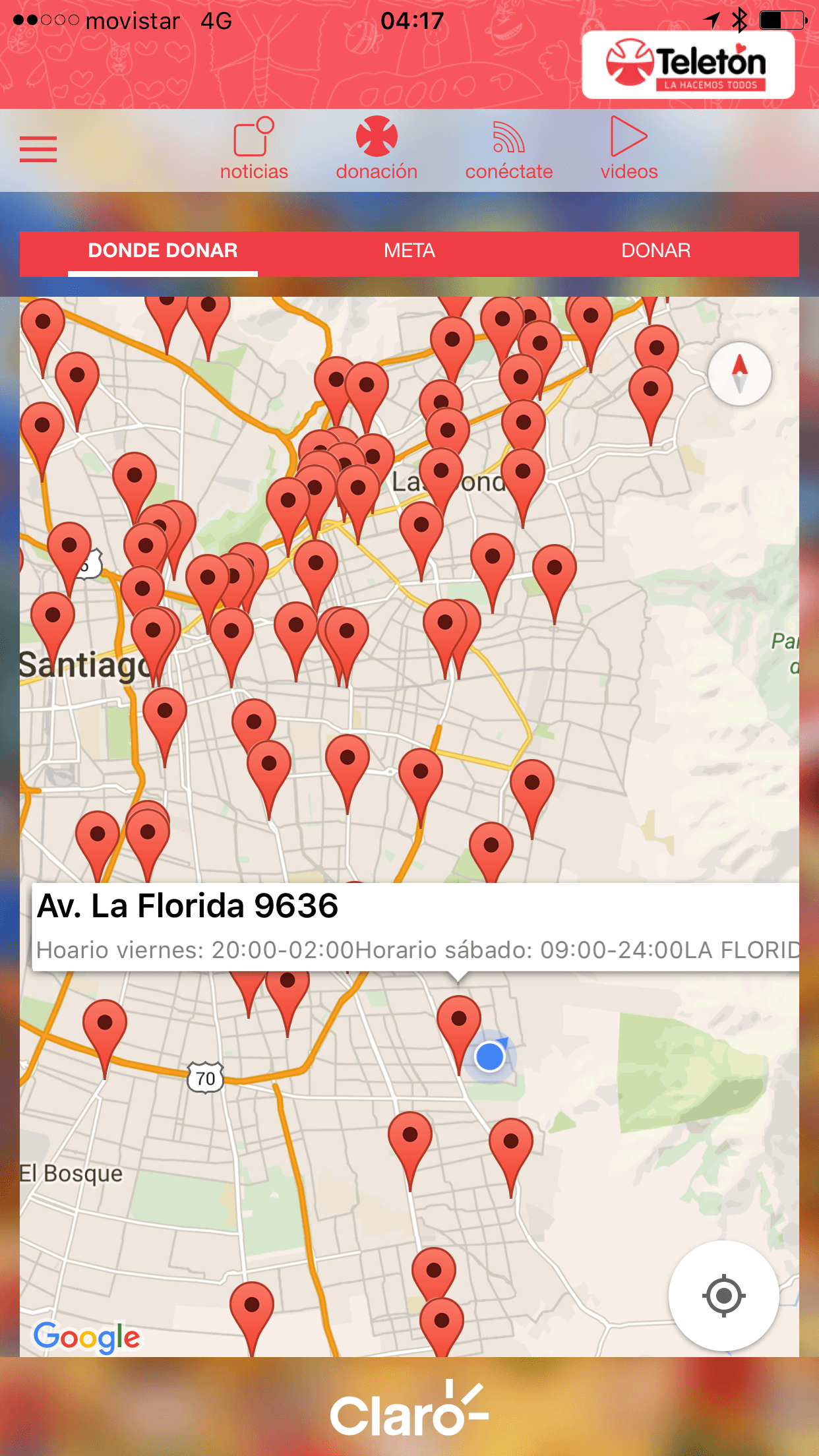Center map on my location

[x=723, y=1295]
